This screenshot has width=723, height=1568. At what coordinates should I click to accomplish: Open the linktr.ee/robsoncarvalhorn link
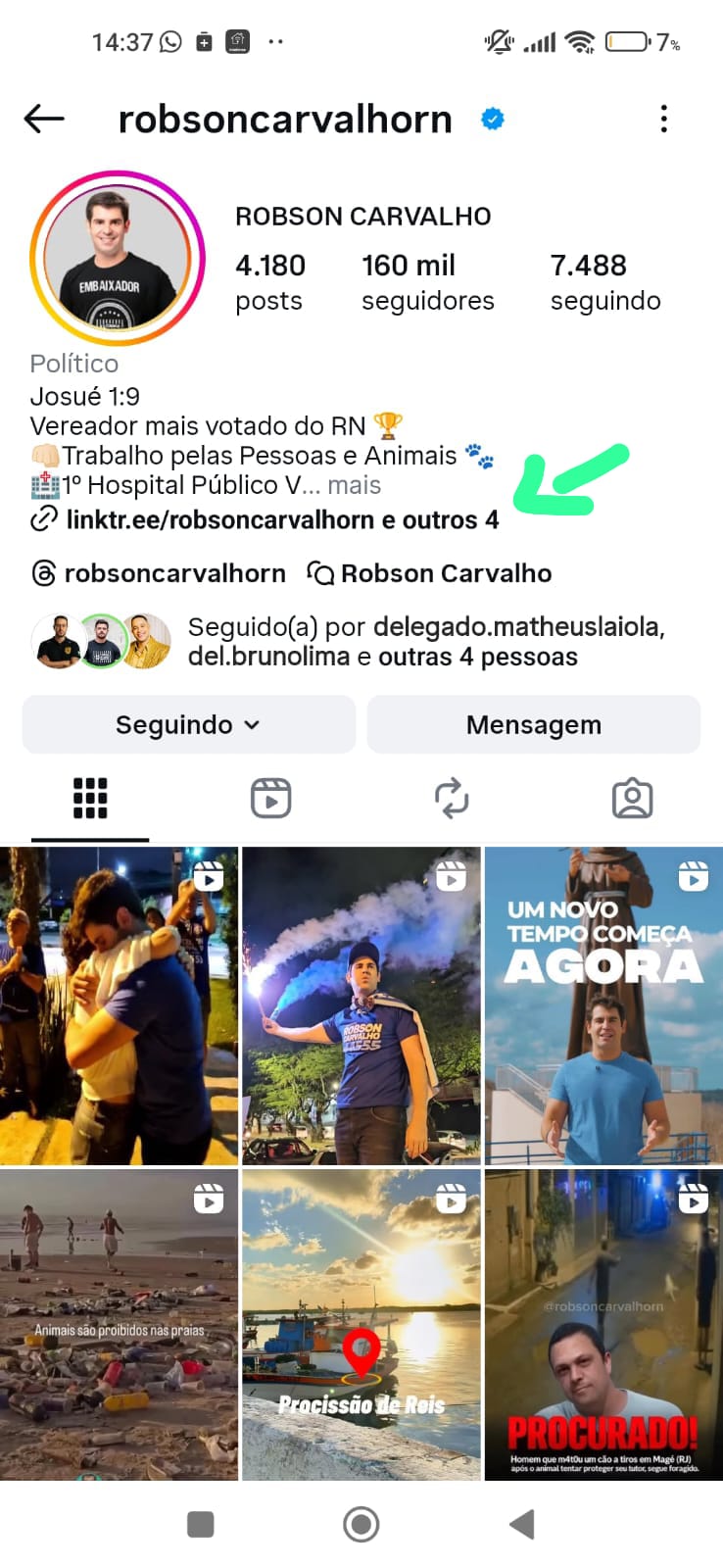coord(265,519)
